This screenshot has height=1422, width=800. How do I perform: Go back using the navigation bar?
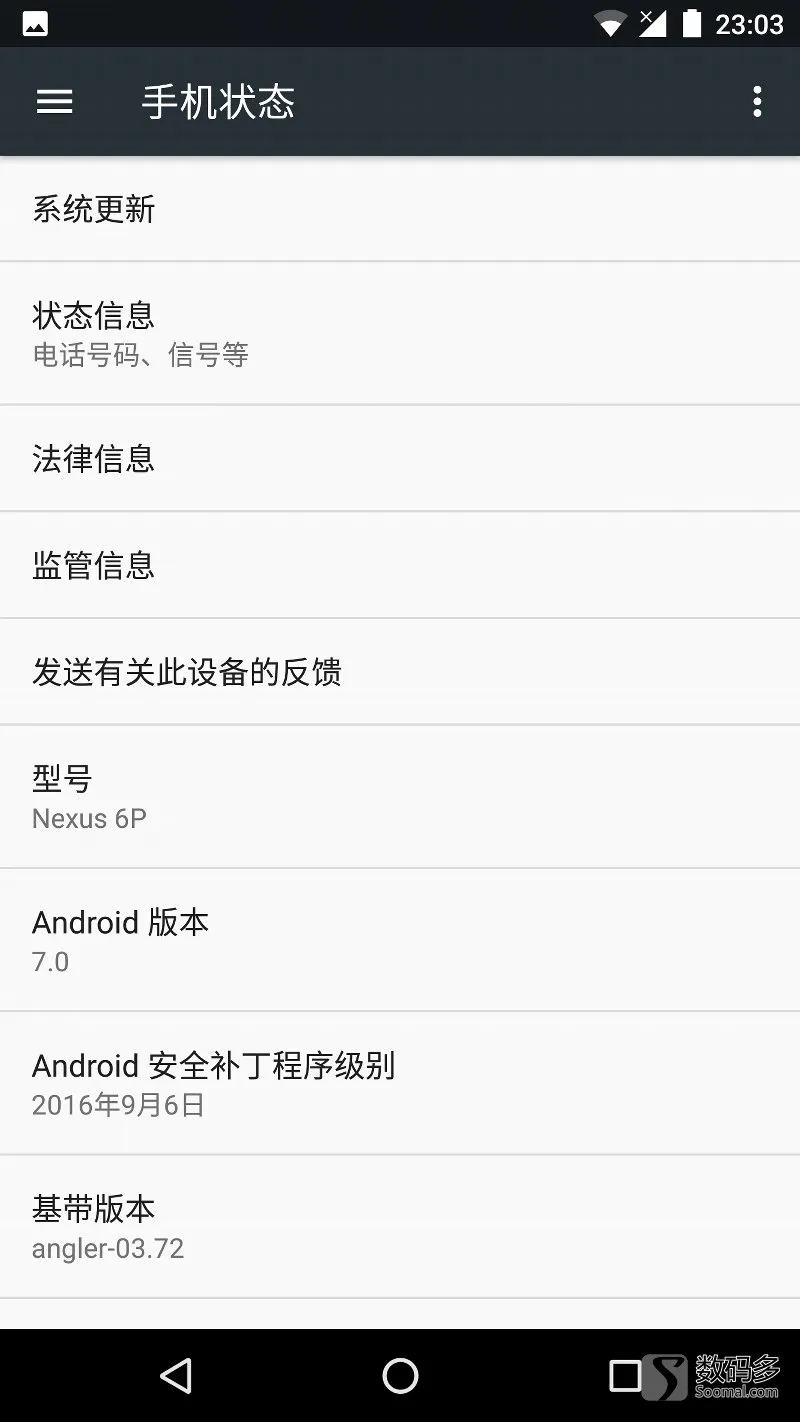point(176,1376)
